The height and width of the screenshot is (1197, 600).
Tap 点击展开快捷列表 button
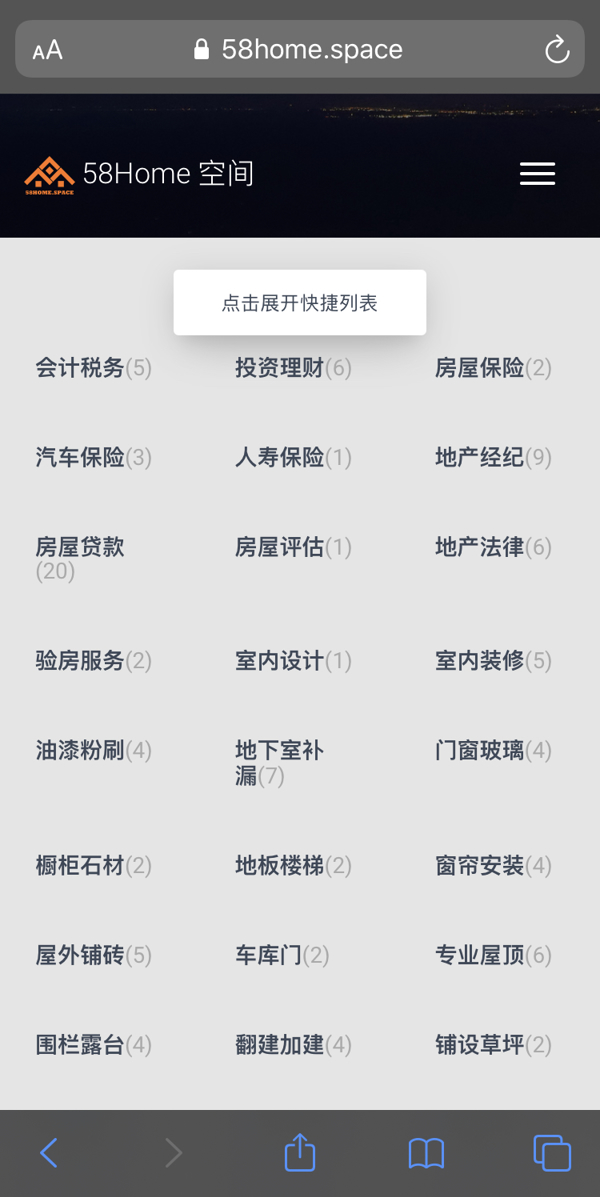pyautogui.click(x=300, y=302)
